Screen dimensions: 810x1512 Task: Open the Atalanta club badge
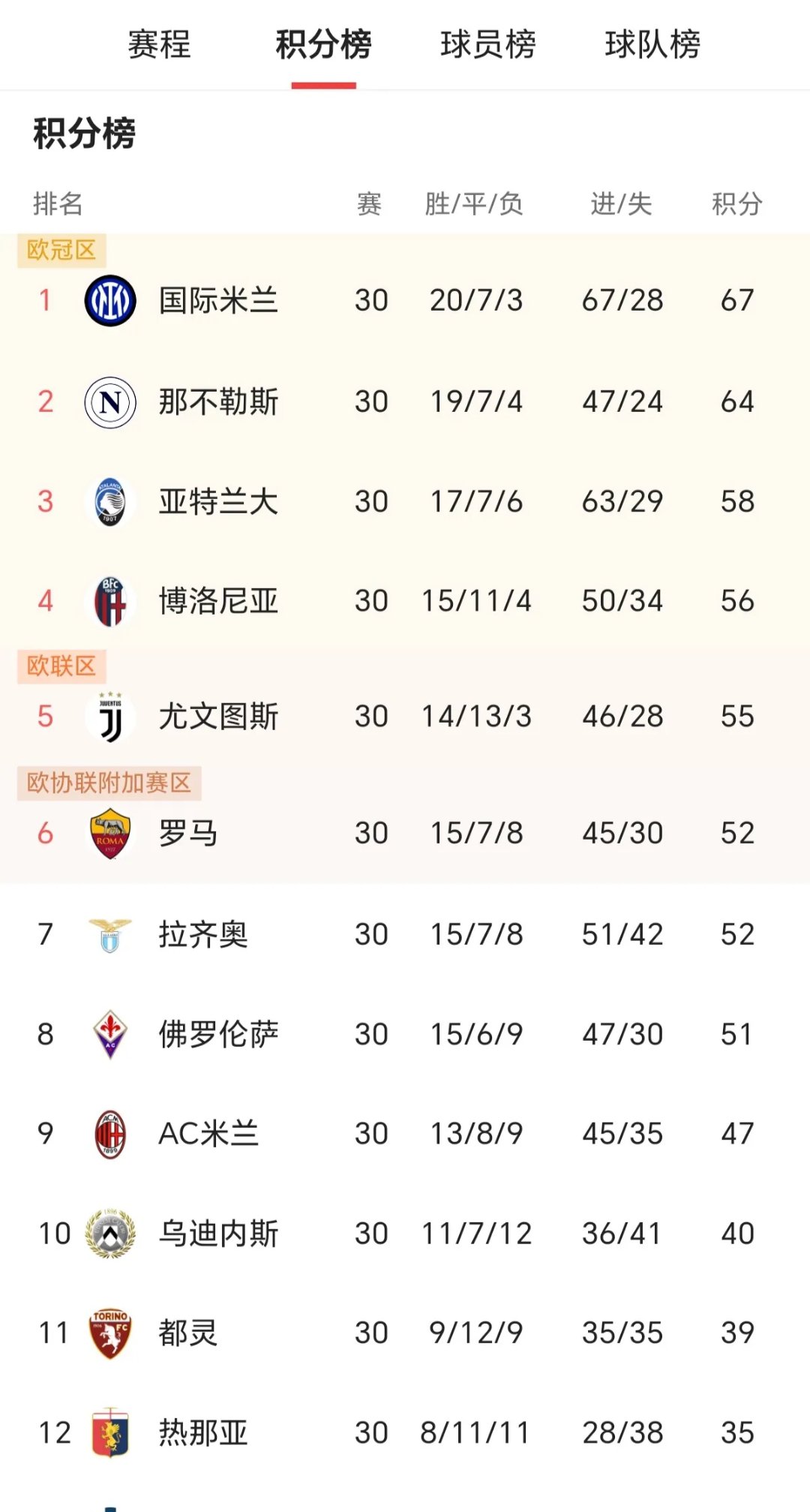(109, 503)
